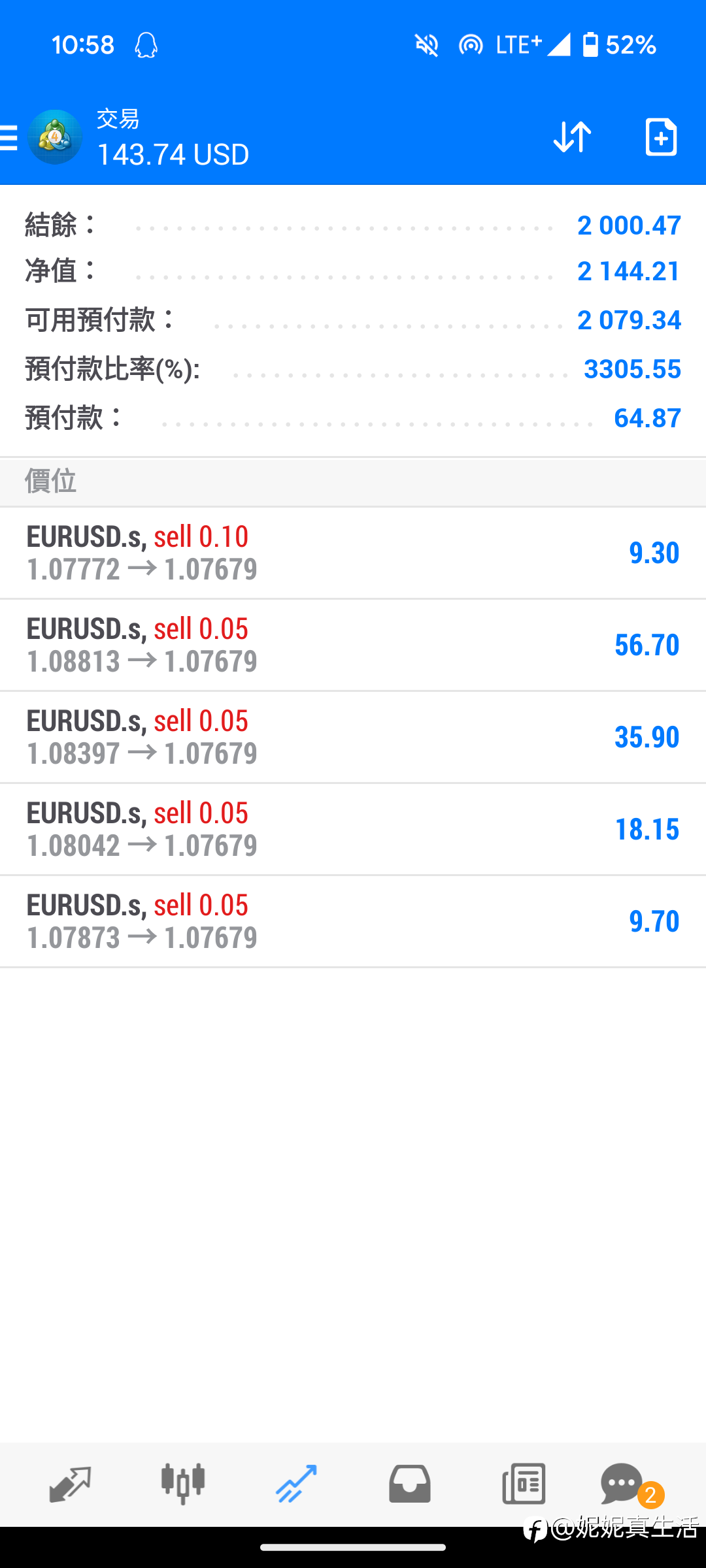This screenshot has height=1568, width=706.
Task: Open the News tab
Action: (524, 1484)
